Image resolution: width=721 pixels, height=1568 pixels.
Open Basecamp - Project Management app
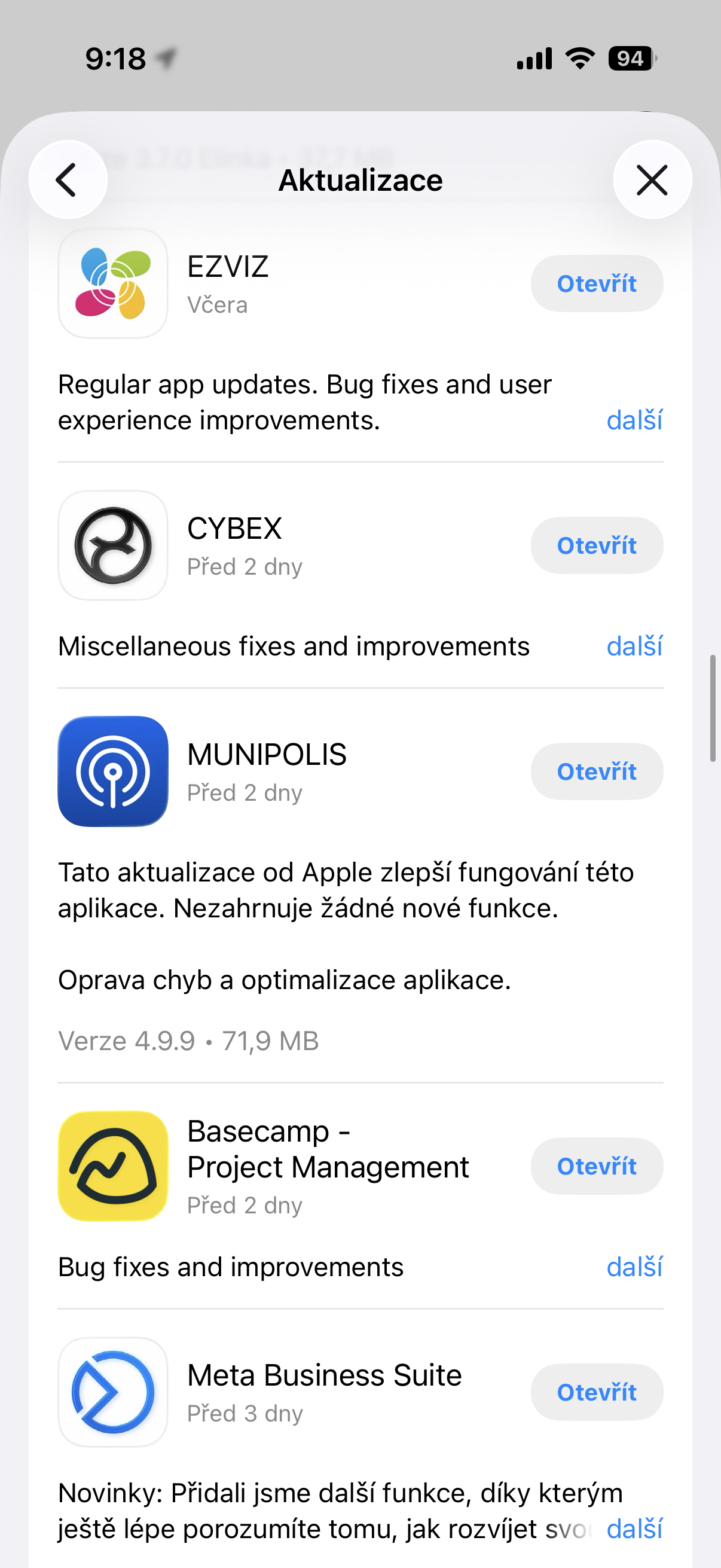(x=596, y=1166)
